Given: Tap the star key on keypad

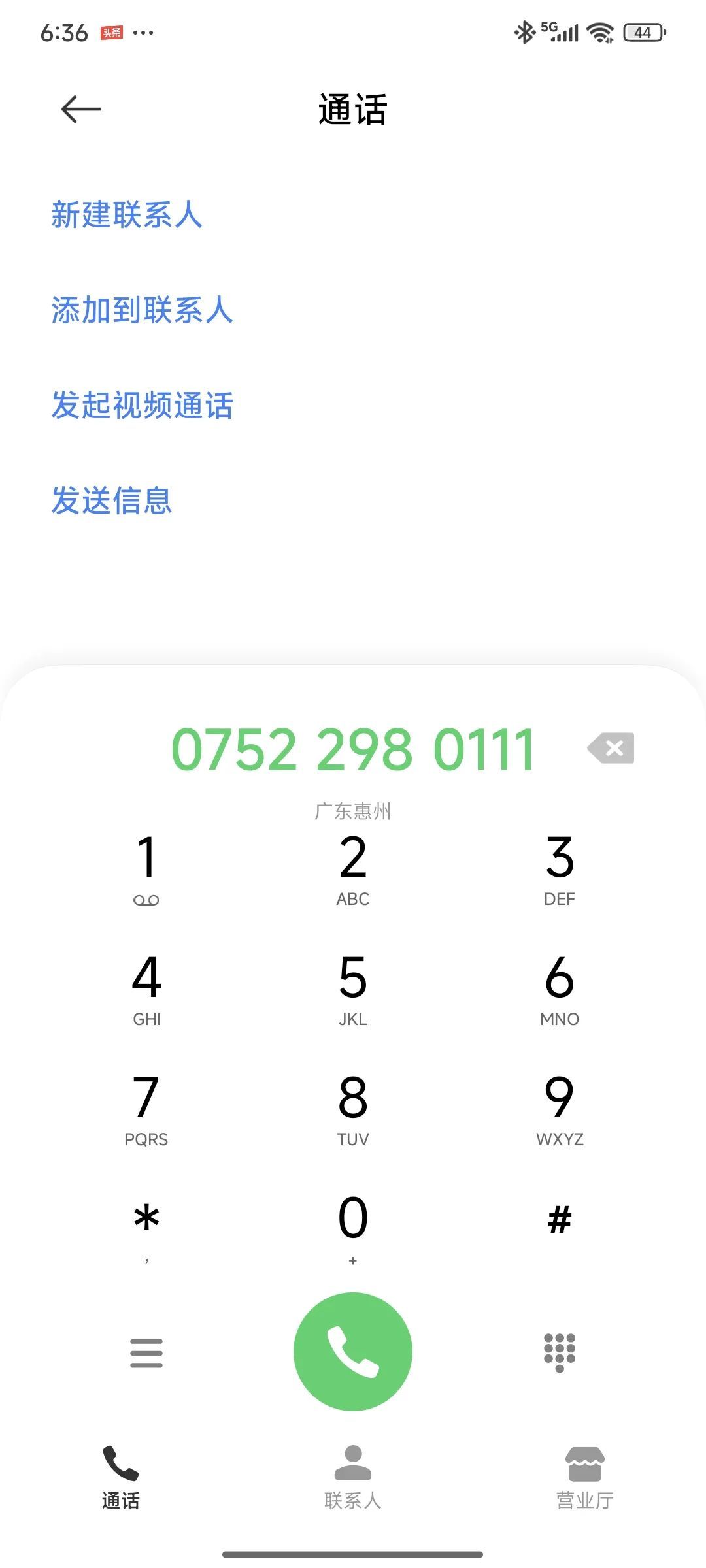Looking at the screenshot, I should coord(146,1228).
